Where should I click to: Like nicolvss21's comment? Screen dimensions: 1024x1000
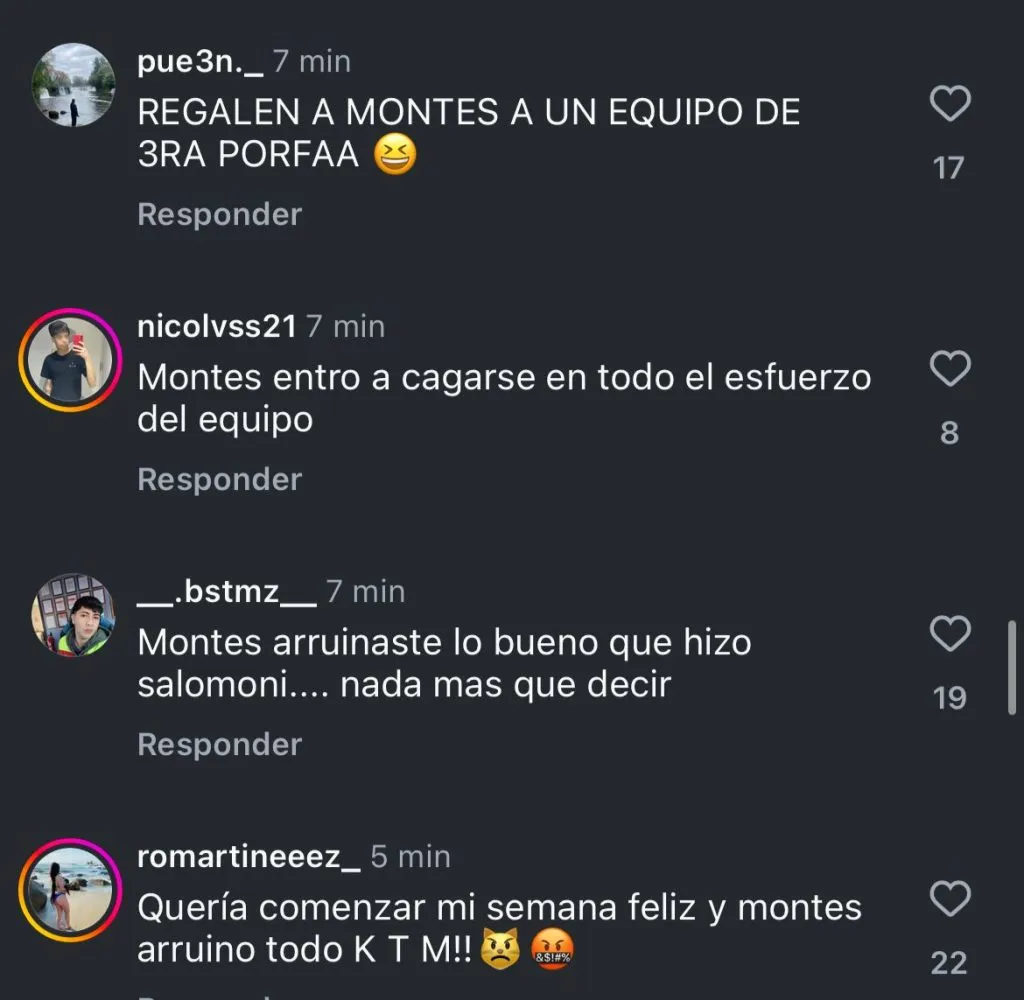coord(949,369)
